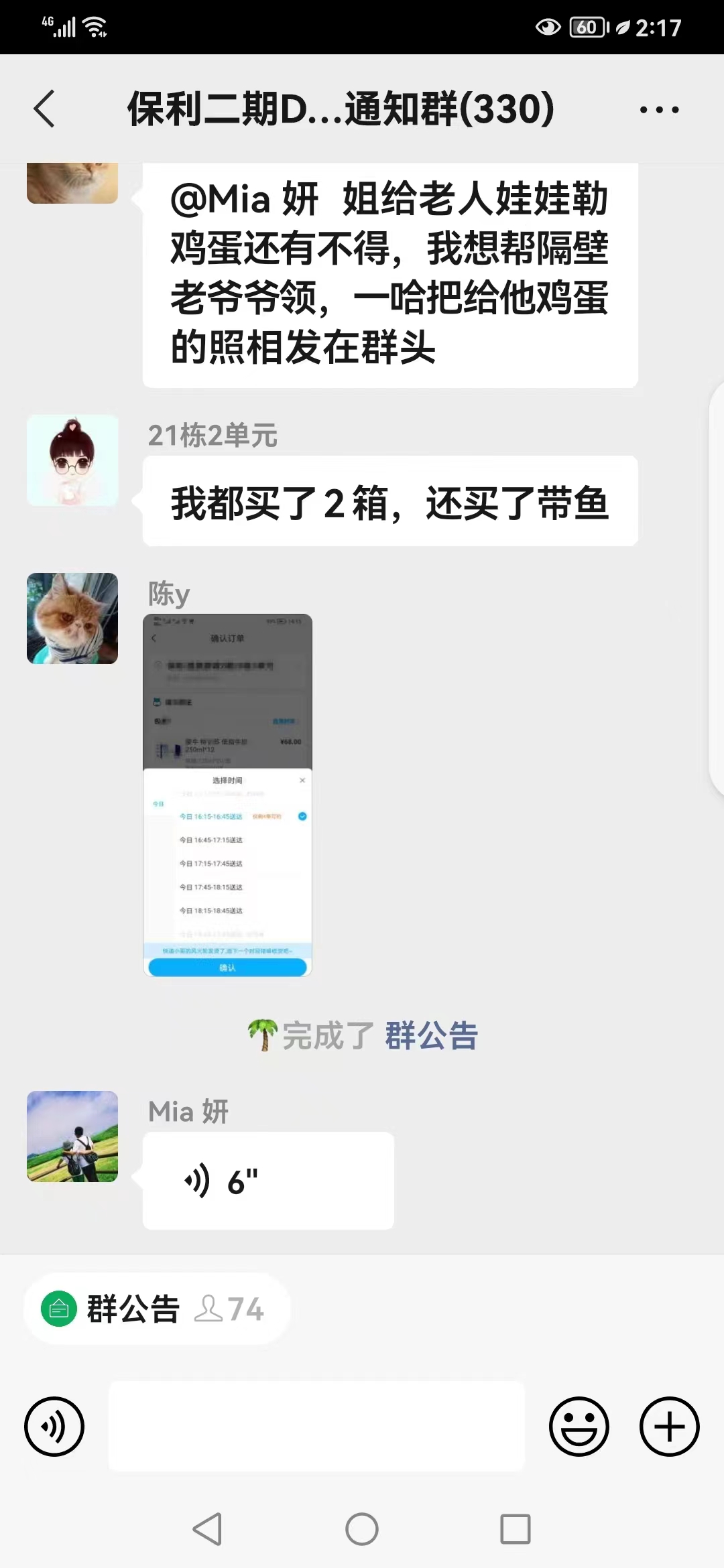Image resolution: width=724 pixels, height=1568 pixels.
Task: Open the 群公告 link after 完成了
Action: pyautogui.click(x=431, y=1035)
